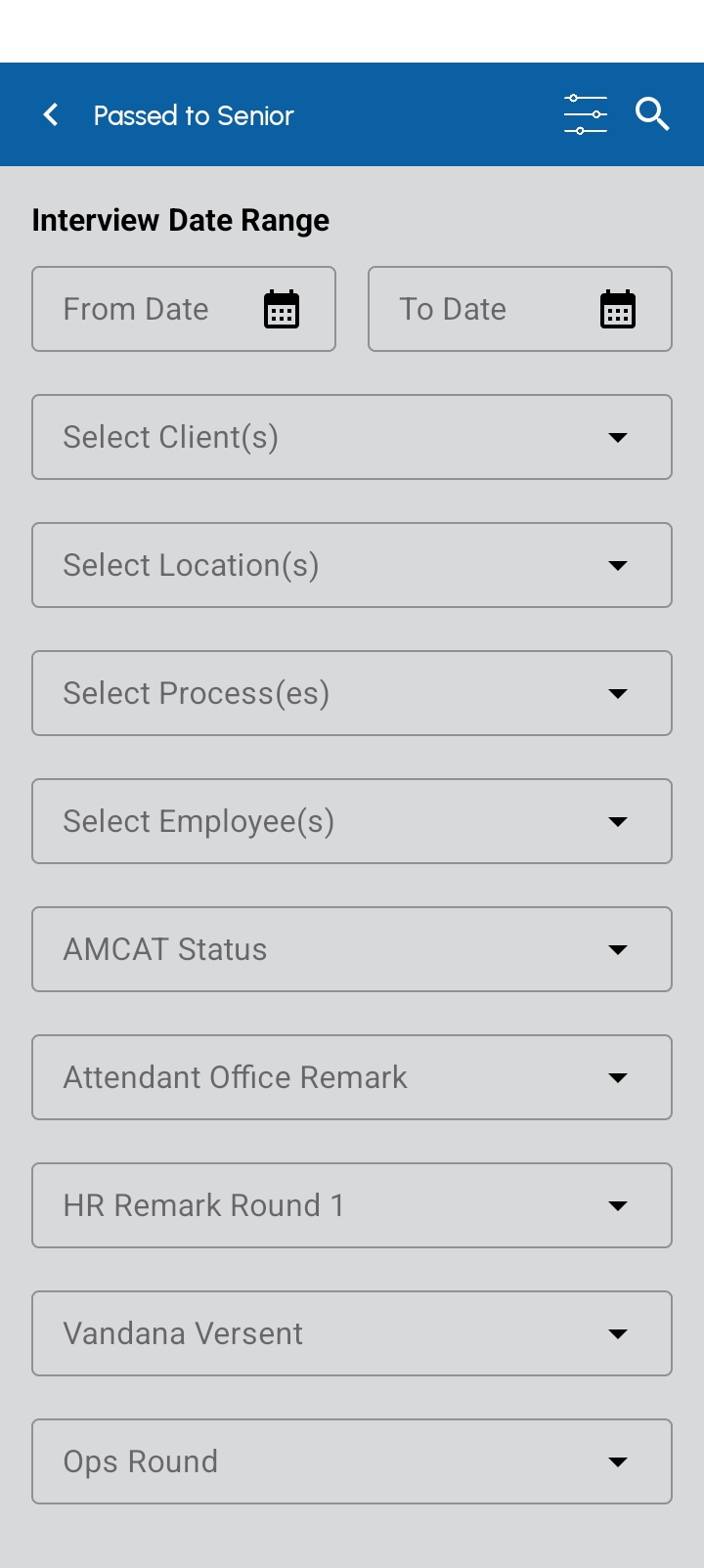Expand the Vandana Versent dropdown

352,1333
